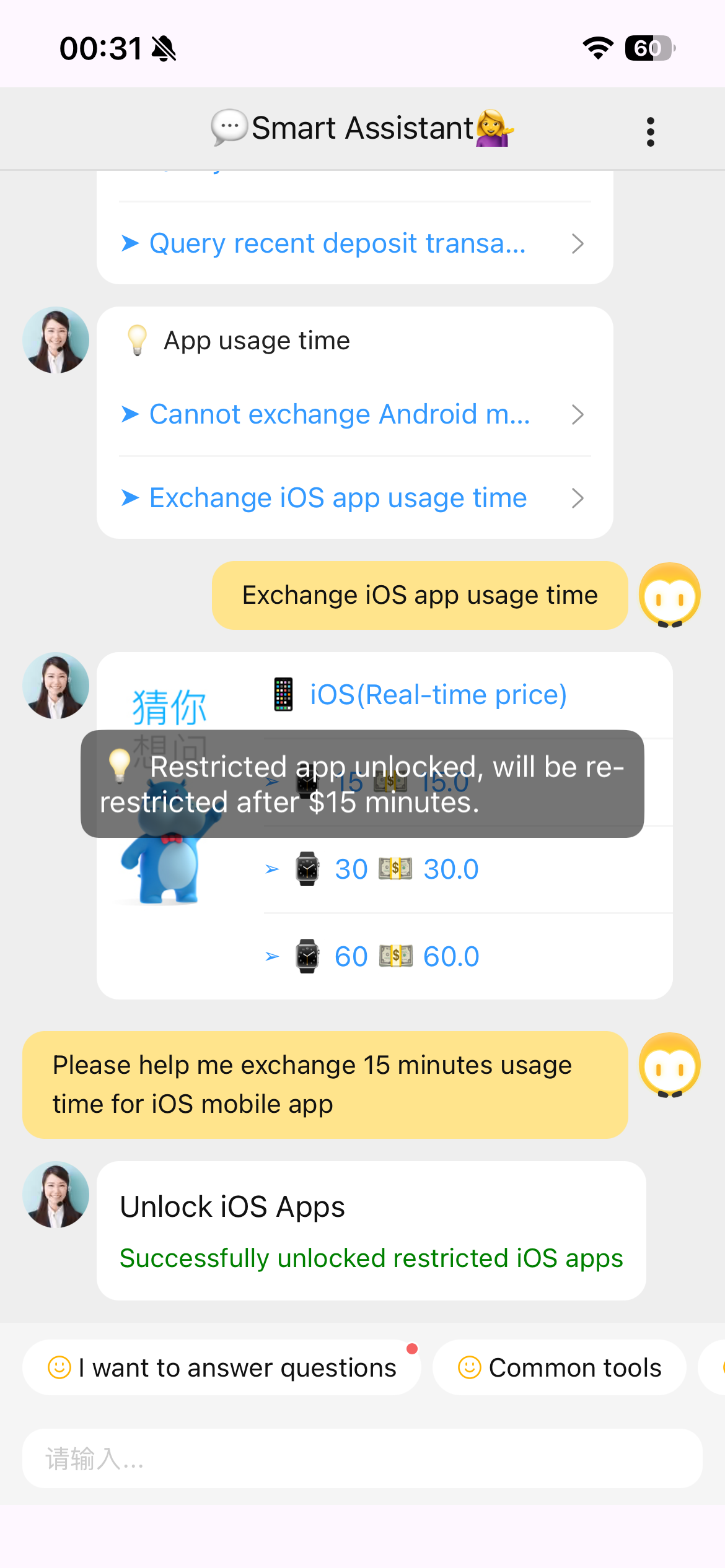Select the 30 minutes for 30.0 option
The height and width of the screenshot is (1568, 725).
468,869
